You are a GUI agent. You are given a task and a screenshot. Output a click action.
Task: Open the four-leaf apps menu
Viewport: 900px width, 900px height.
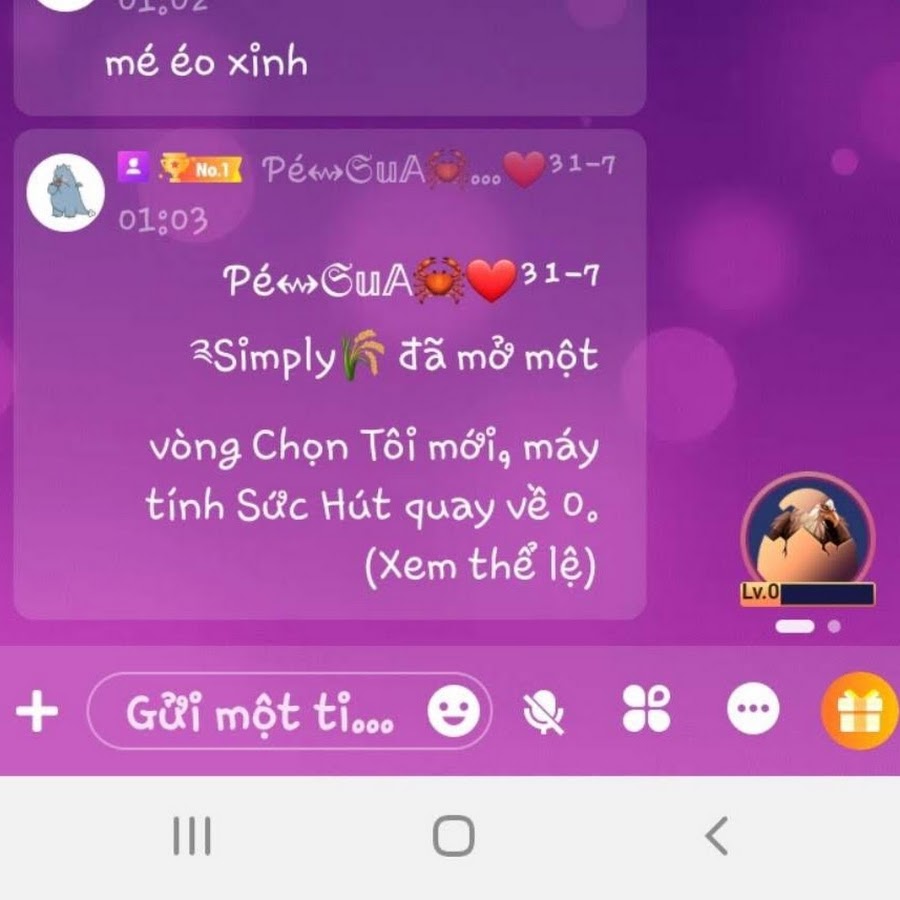[x=647, y=711]
